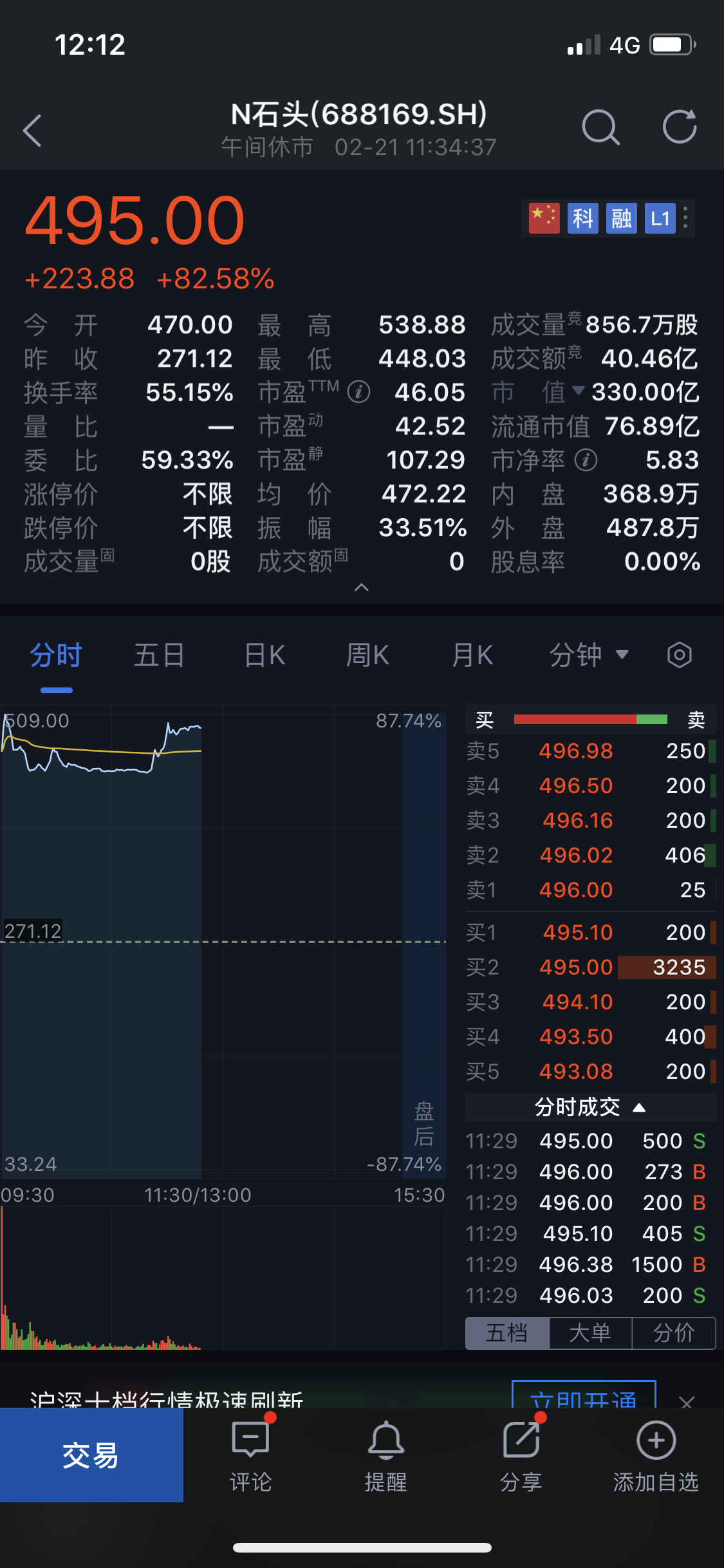Tap the search icon in the top bar

click(x=601, y=127)
